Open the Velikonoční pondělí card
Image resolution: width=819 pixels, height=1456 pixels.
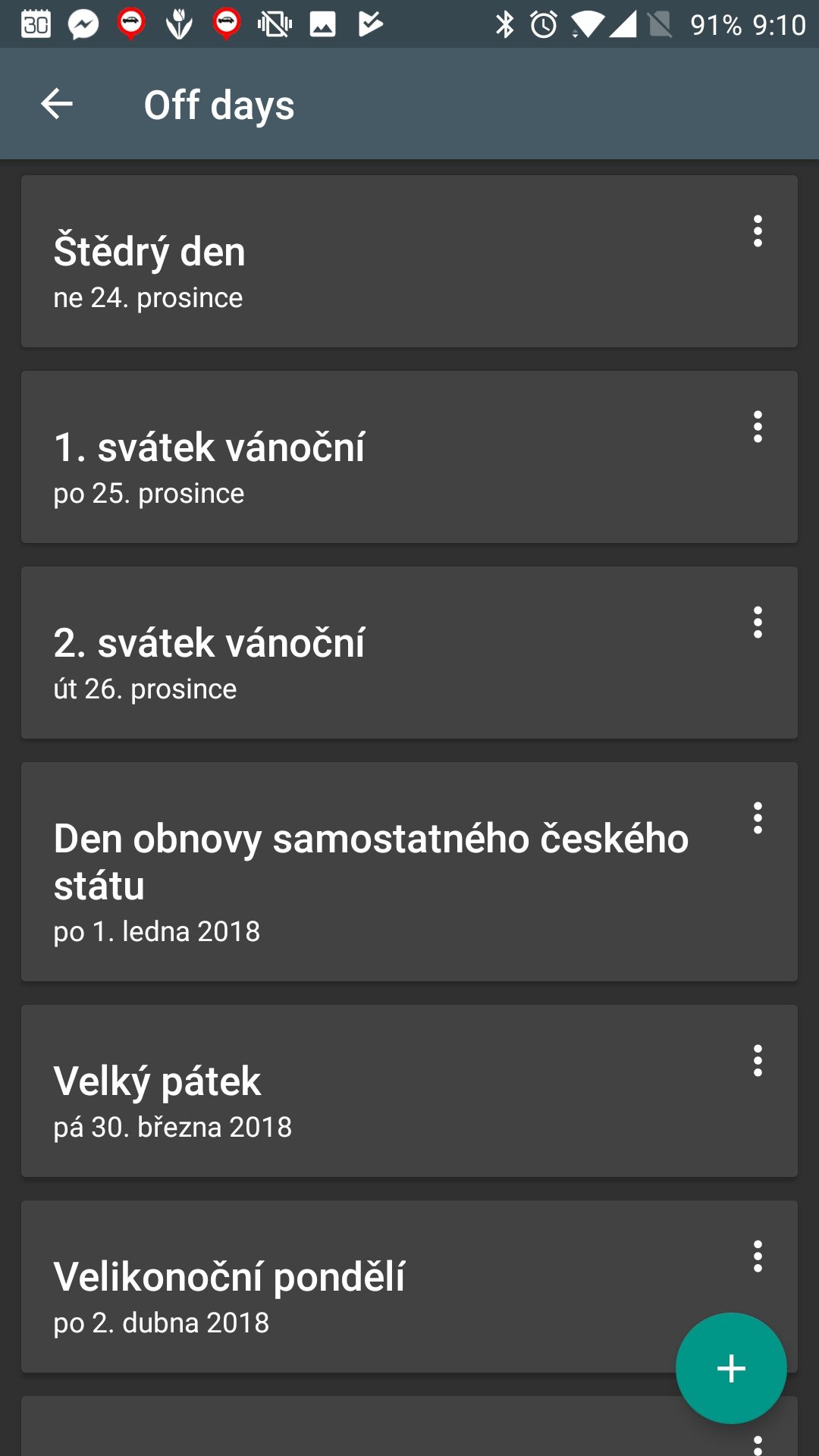point(409,1287)
